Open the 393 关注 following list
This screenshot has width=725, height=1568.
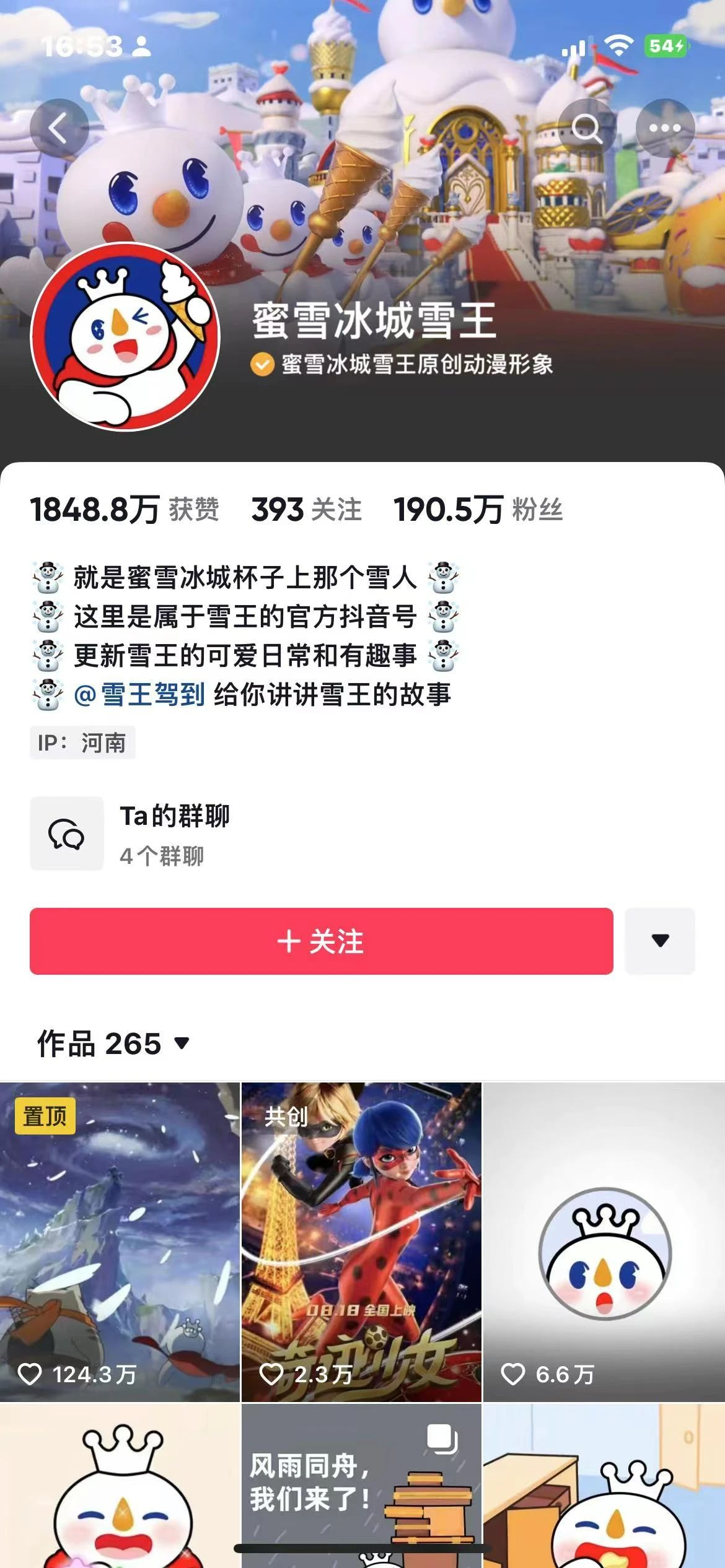306,510
